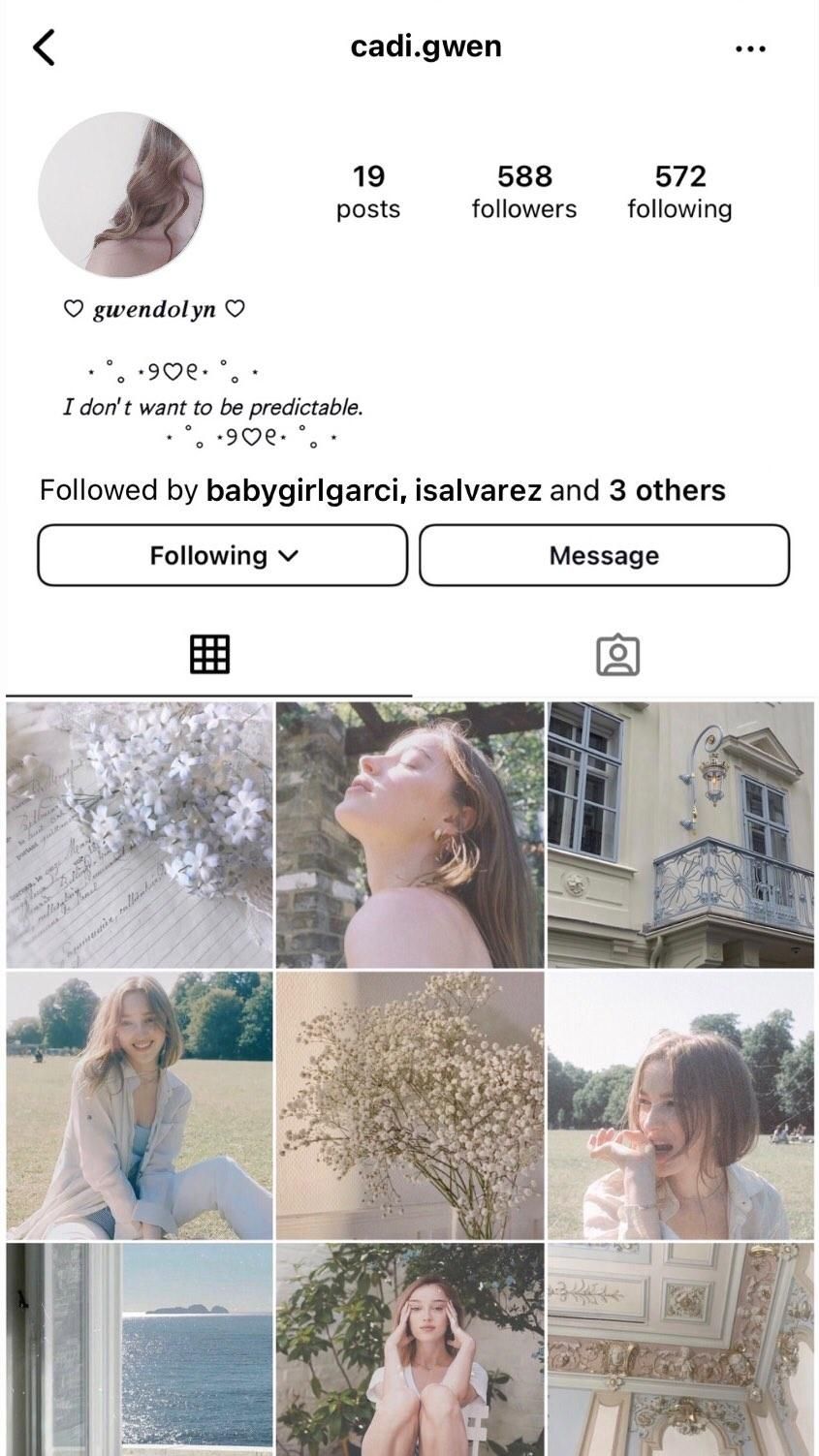
Task: Open the baby's breath bouquet post
Action: pos(410,1105)
